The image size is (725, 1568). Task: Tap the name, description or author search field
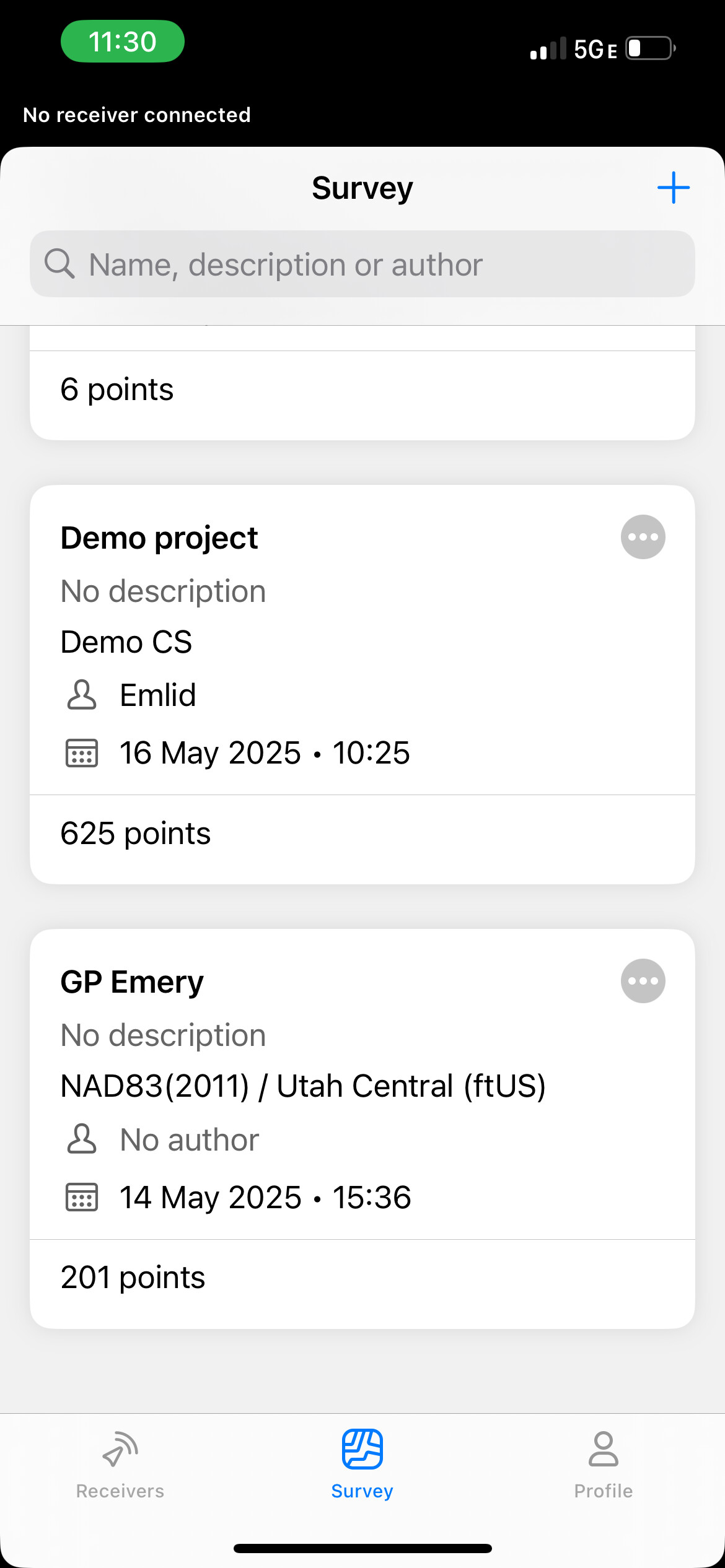[x=362, y=264]
